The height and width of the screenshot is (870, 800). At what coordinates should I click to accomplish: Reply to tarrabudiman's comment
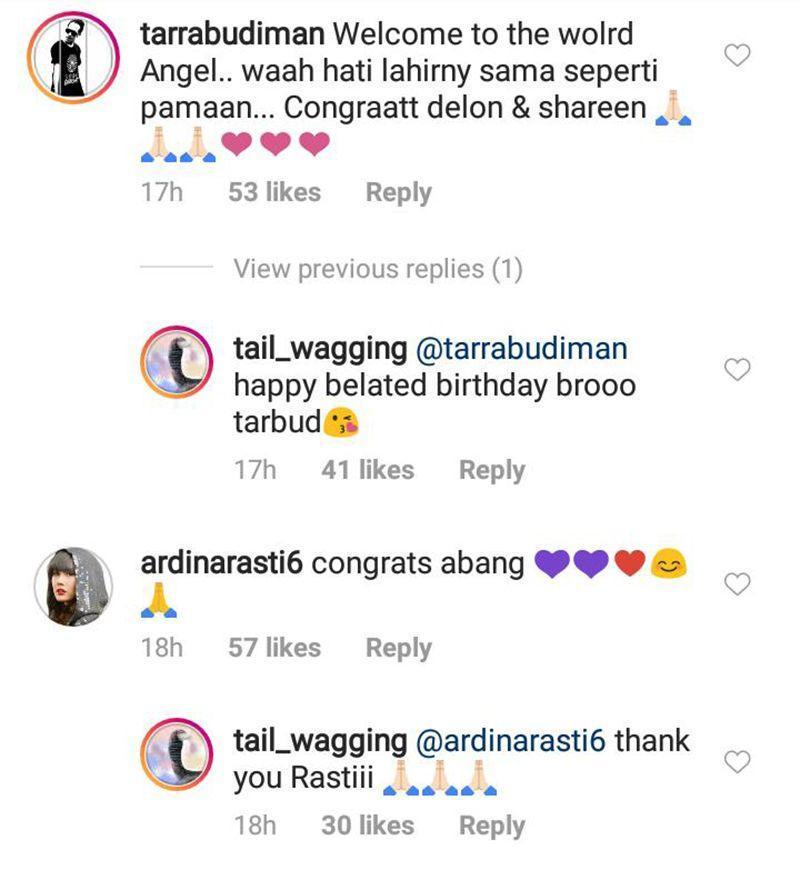(x=398, y=193)
